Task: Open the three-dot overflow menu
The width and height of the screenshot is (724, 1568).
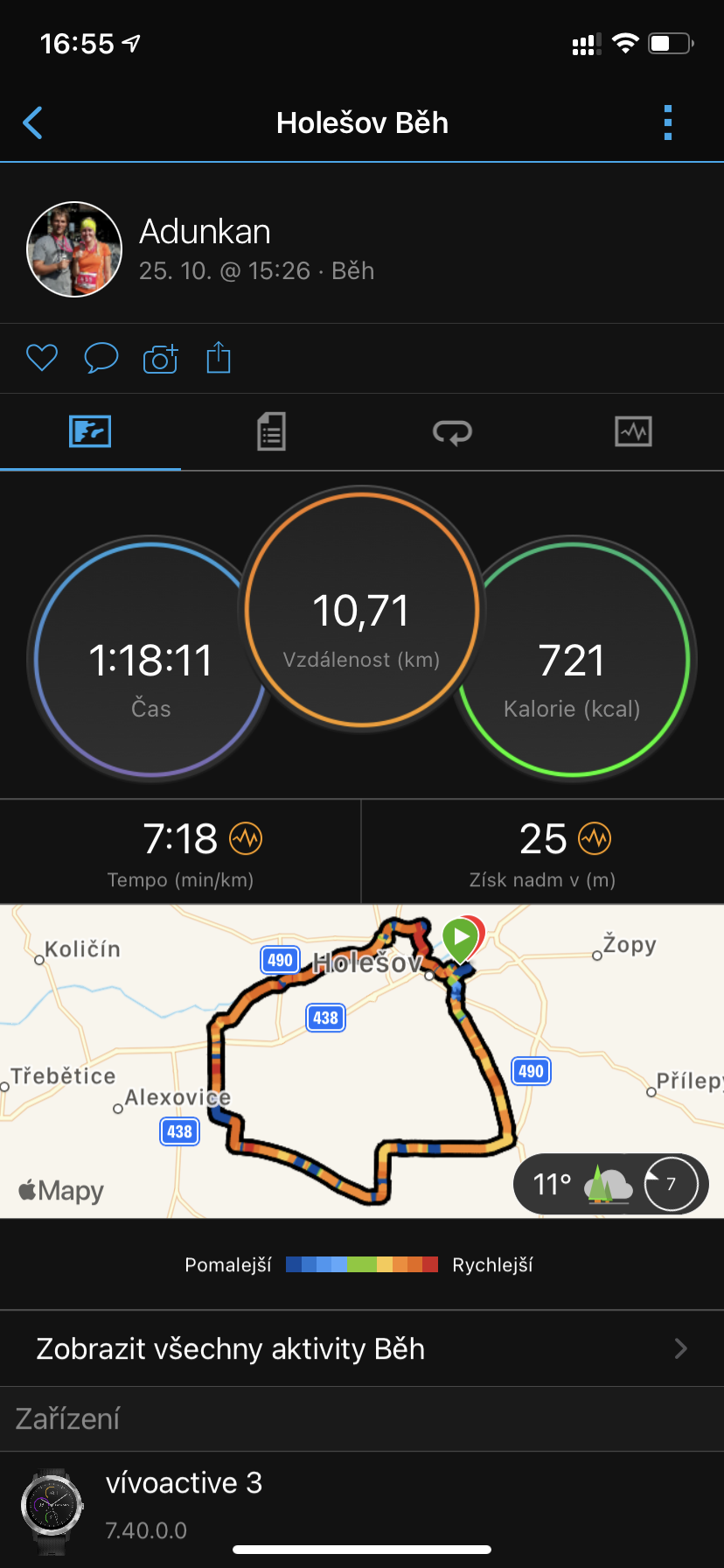Action: (668, 123)
